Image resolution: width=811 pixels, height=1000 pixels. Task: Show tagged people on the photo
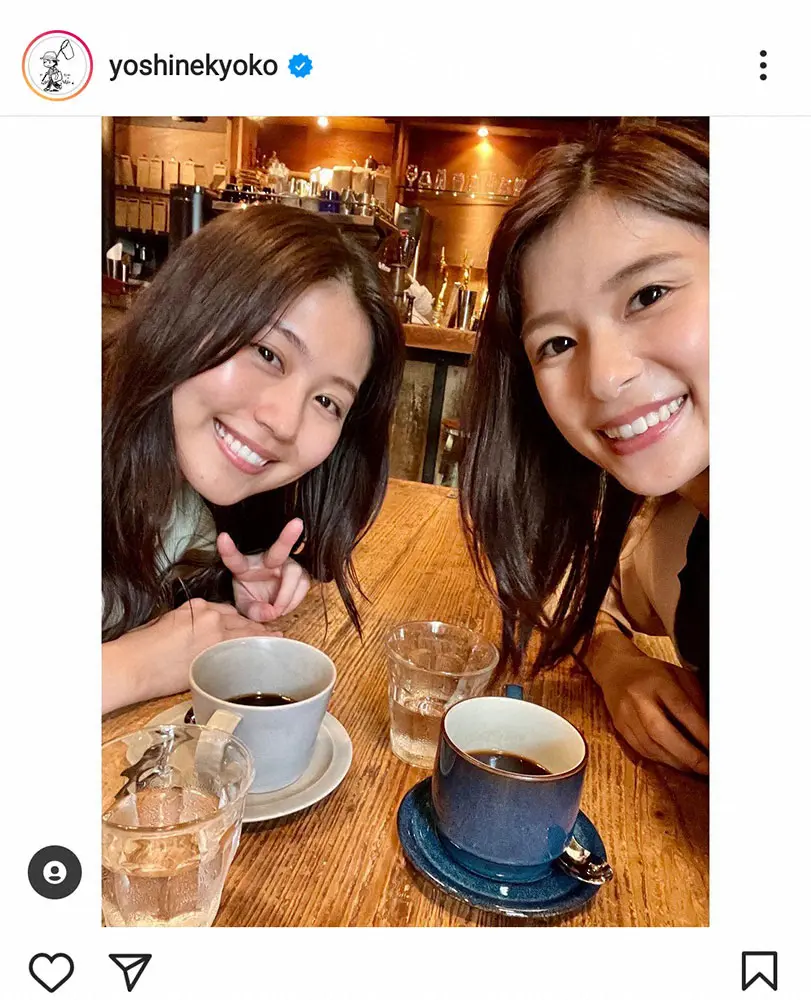point(55,872)
